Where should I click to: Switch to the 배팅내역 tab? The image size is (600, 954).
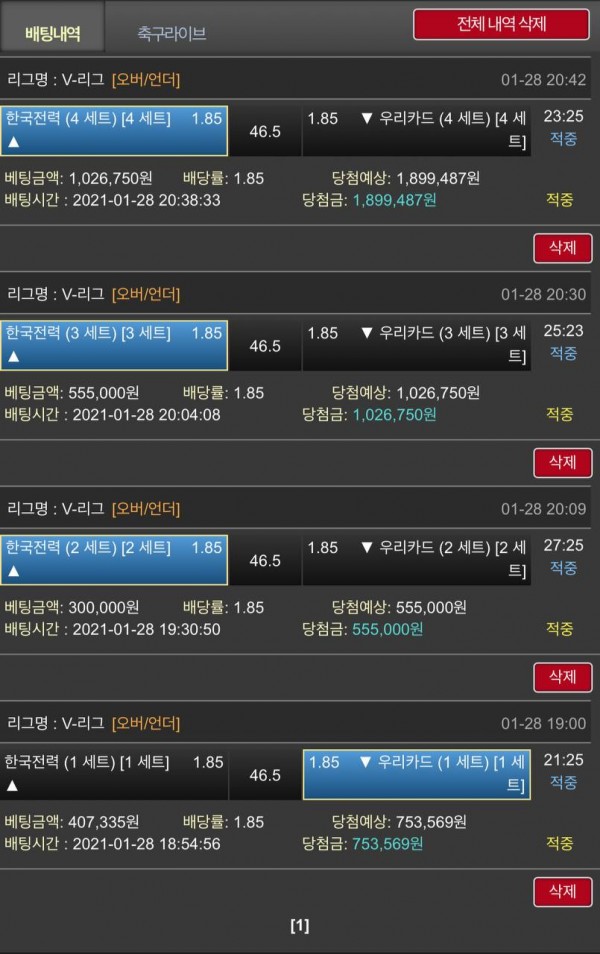(x=52, y=33)
